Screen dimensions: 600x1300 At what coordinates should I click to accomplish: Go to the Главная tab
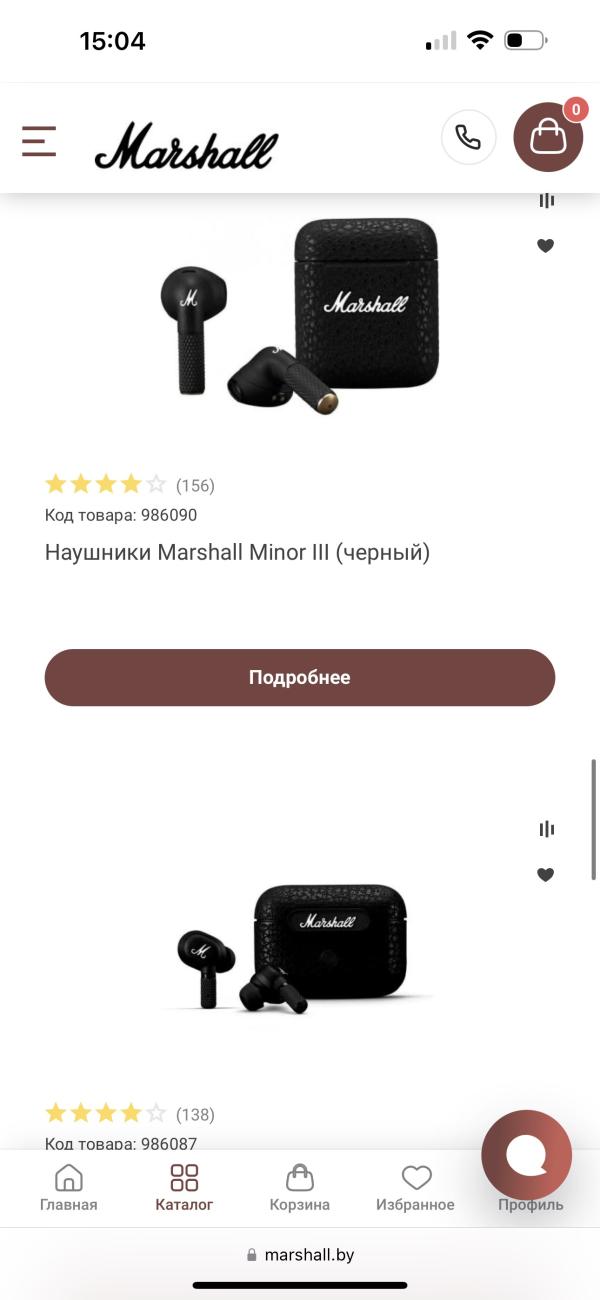(68, 1188)
